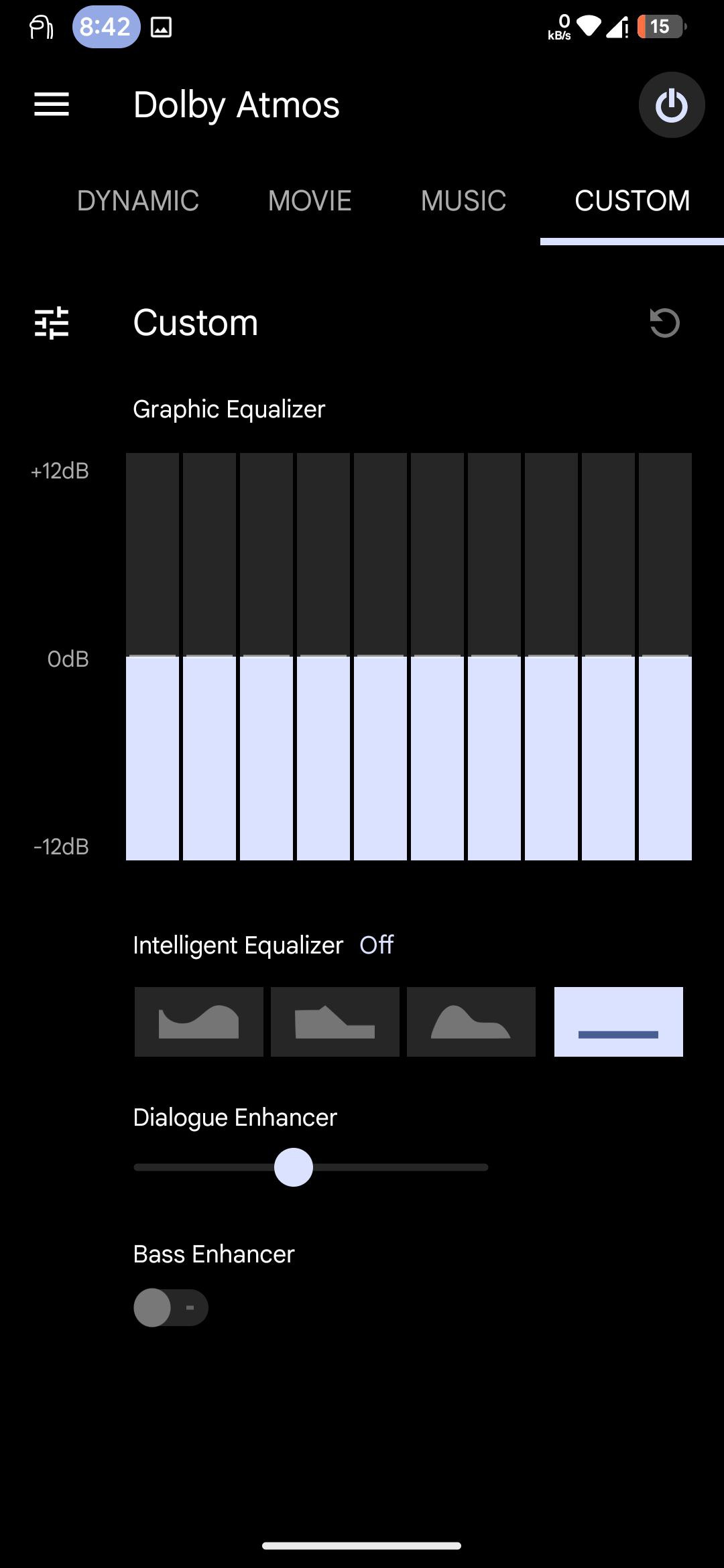
Task: Open the hamburger navigation menu
Action: pos(52,105)
